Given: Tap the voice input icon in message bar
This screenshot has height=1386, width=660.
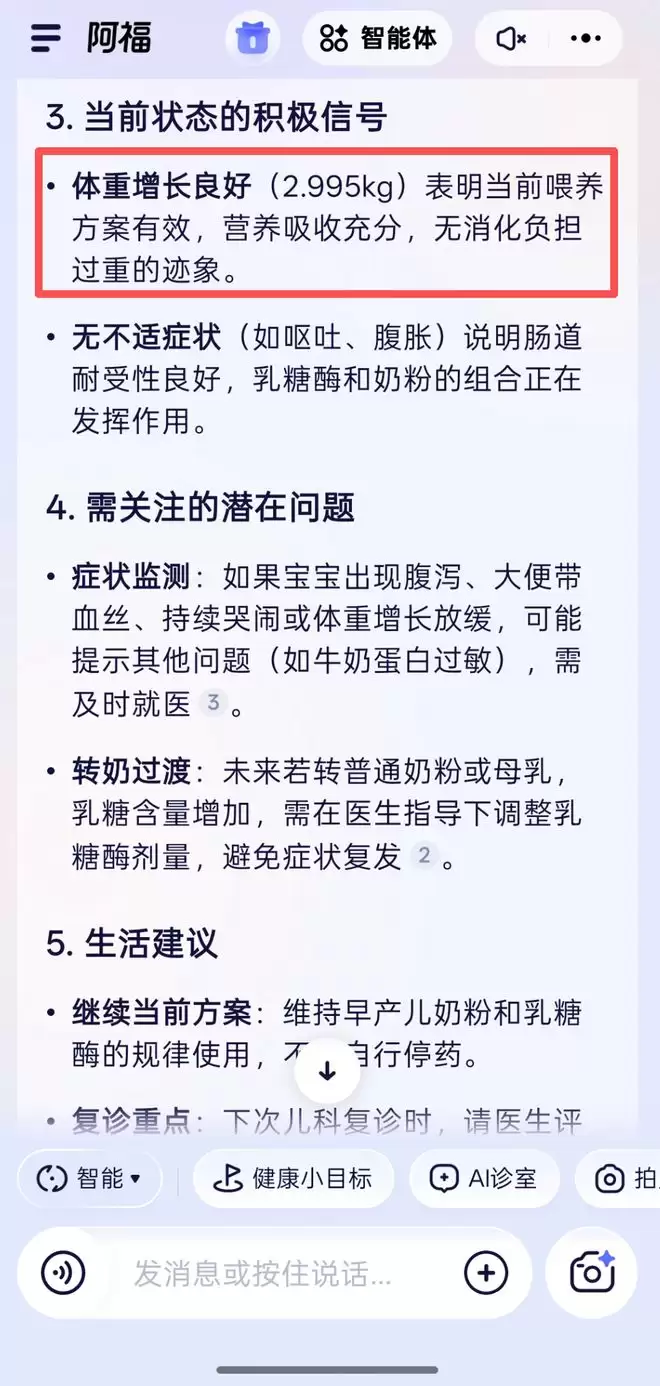Looking at the screenshot, I should tap(63, 1273).
